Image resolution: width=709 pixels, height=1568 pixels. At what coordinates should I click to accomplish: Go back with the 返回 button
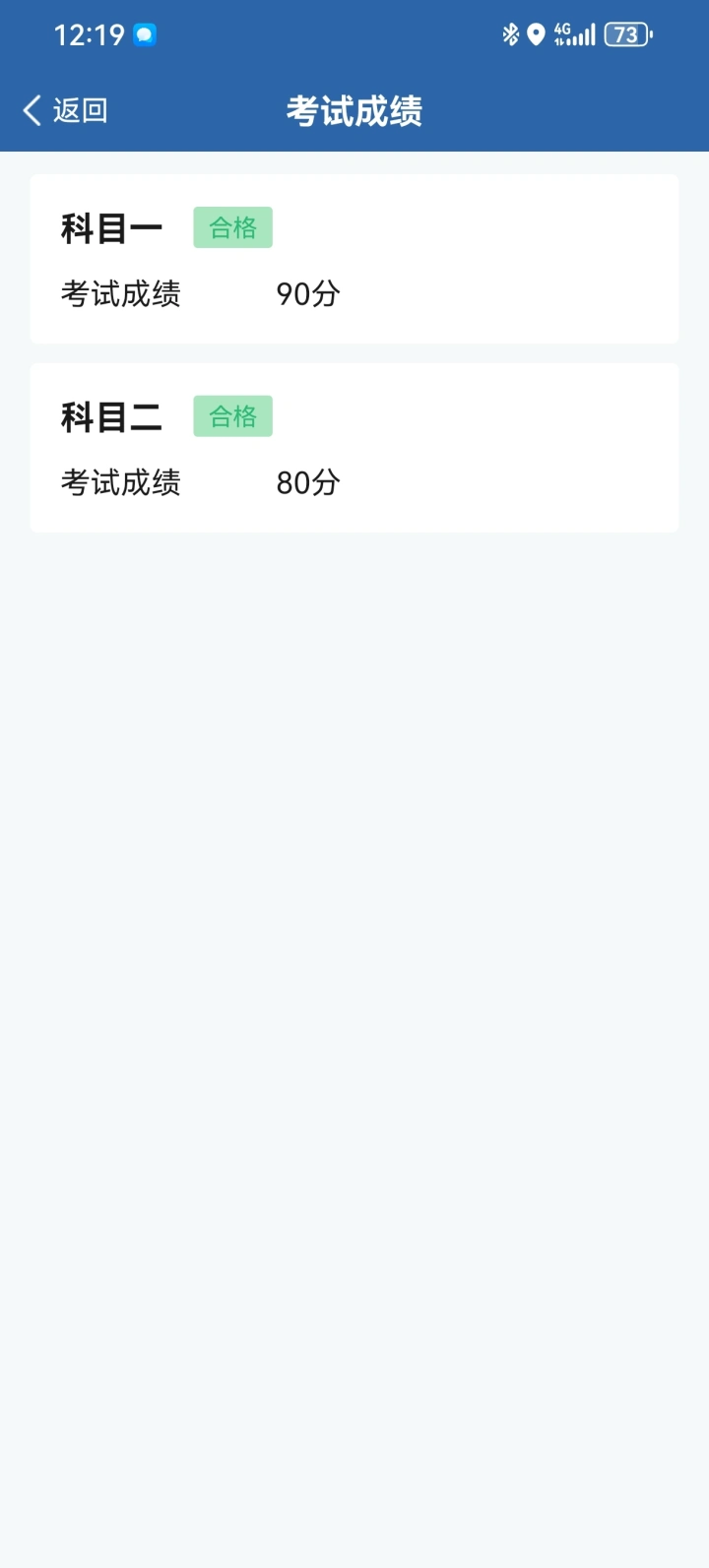click(65, 110)
